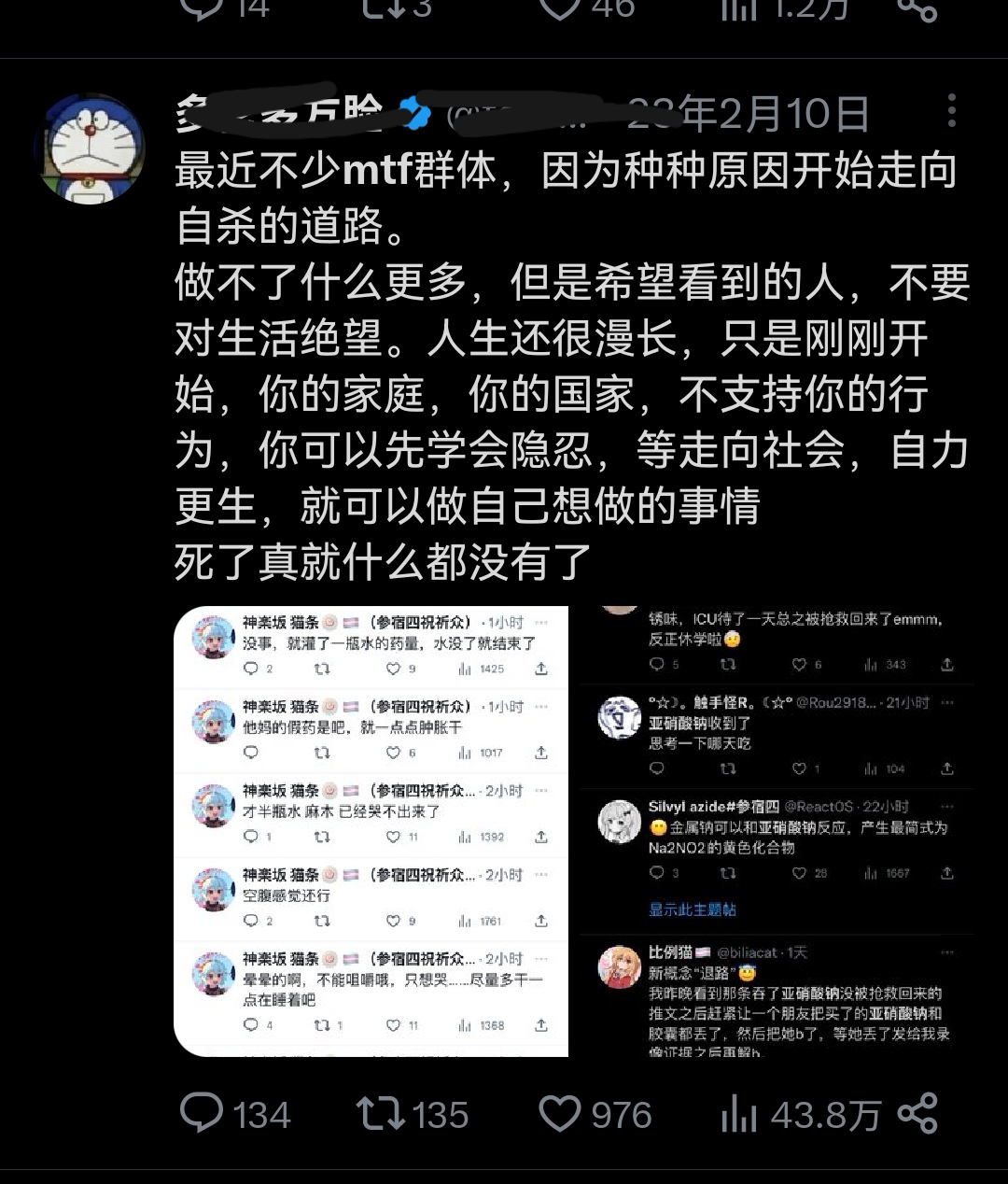1008x1184 pixels.
Task: Open the Doraemon avatar's profile
Action: (x=91, y=149)
